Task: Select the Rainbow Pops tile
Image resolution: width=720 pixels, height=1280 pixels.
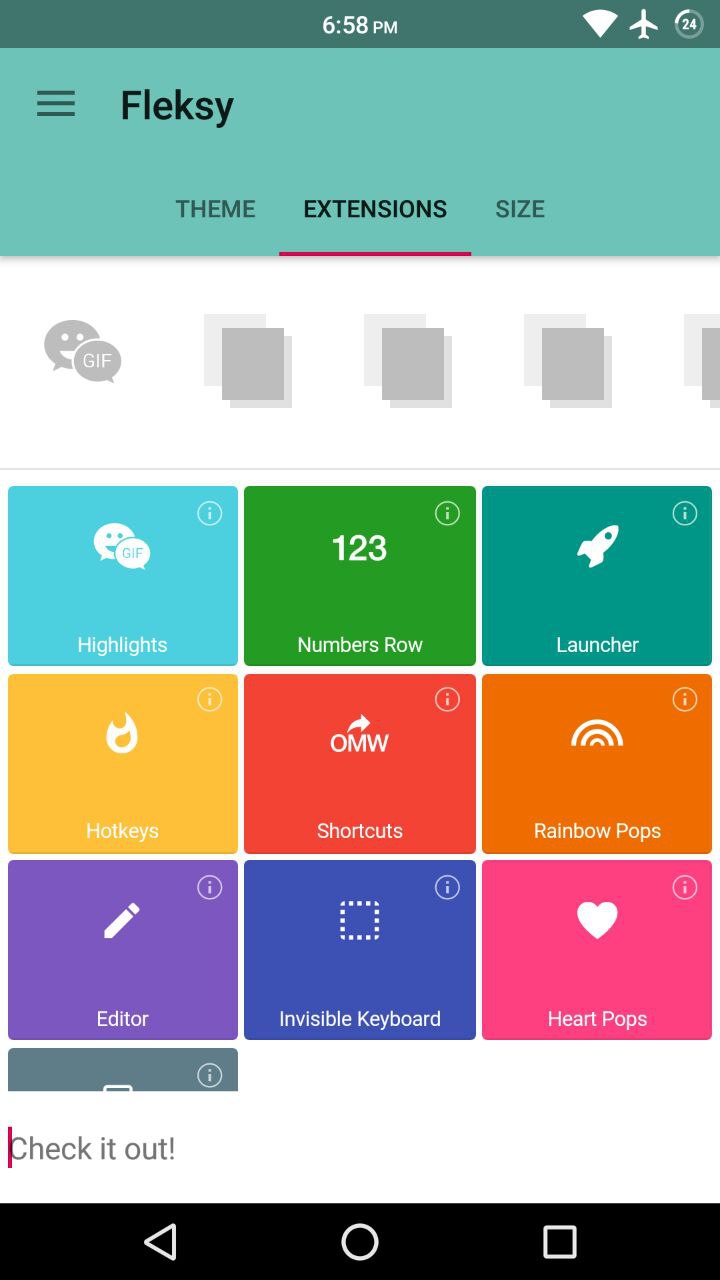Action: coord(597,763)
